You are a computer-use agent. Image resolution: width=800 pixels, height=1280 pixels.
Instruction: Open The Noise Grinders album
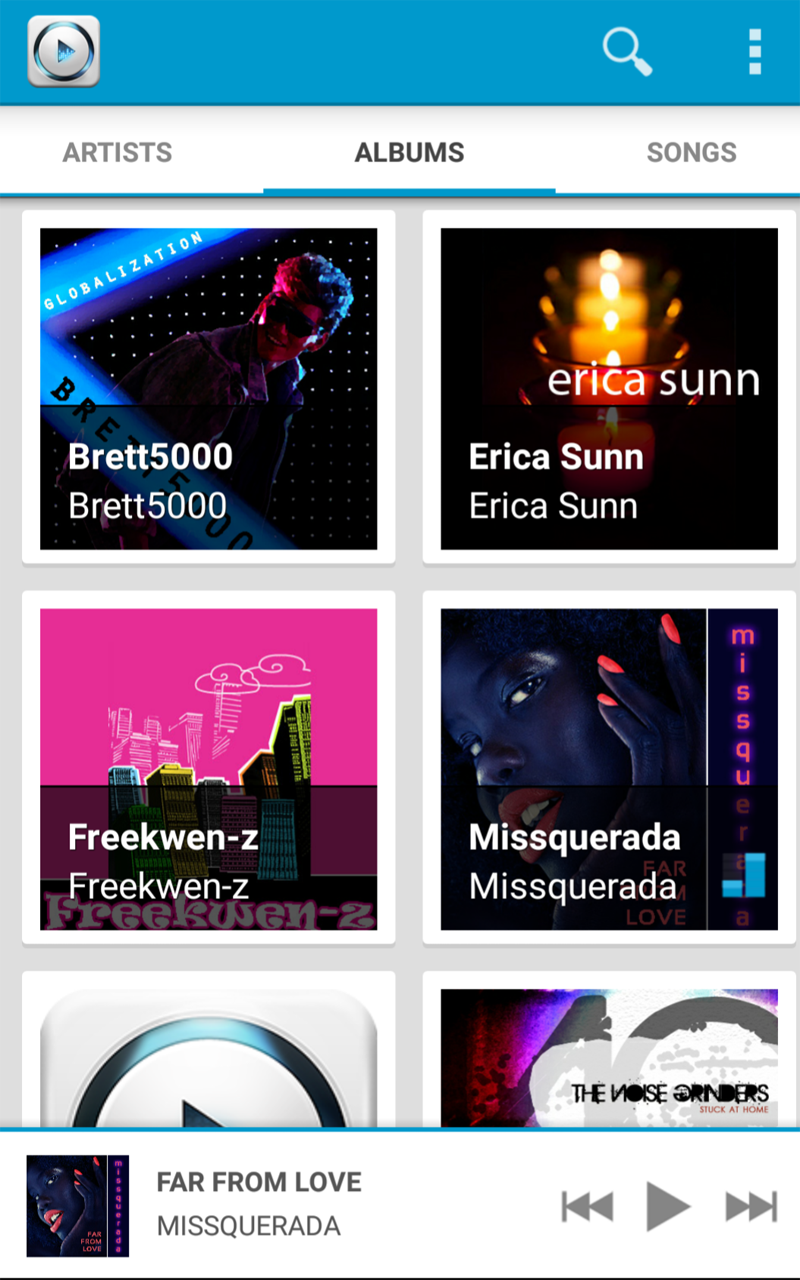pos(609,1050)
